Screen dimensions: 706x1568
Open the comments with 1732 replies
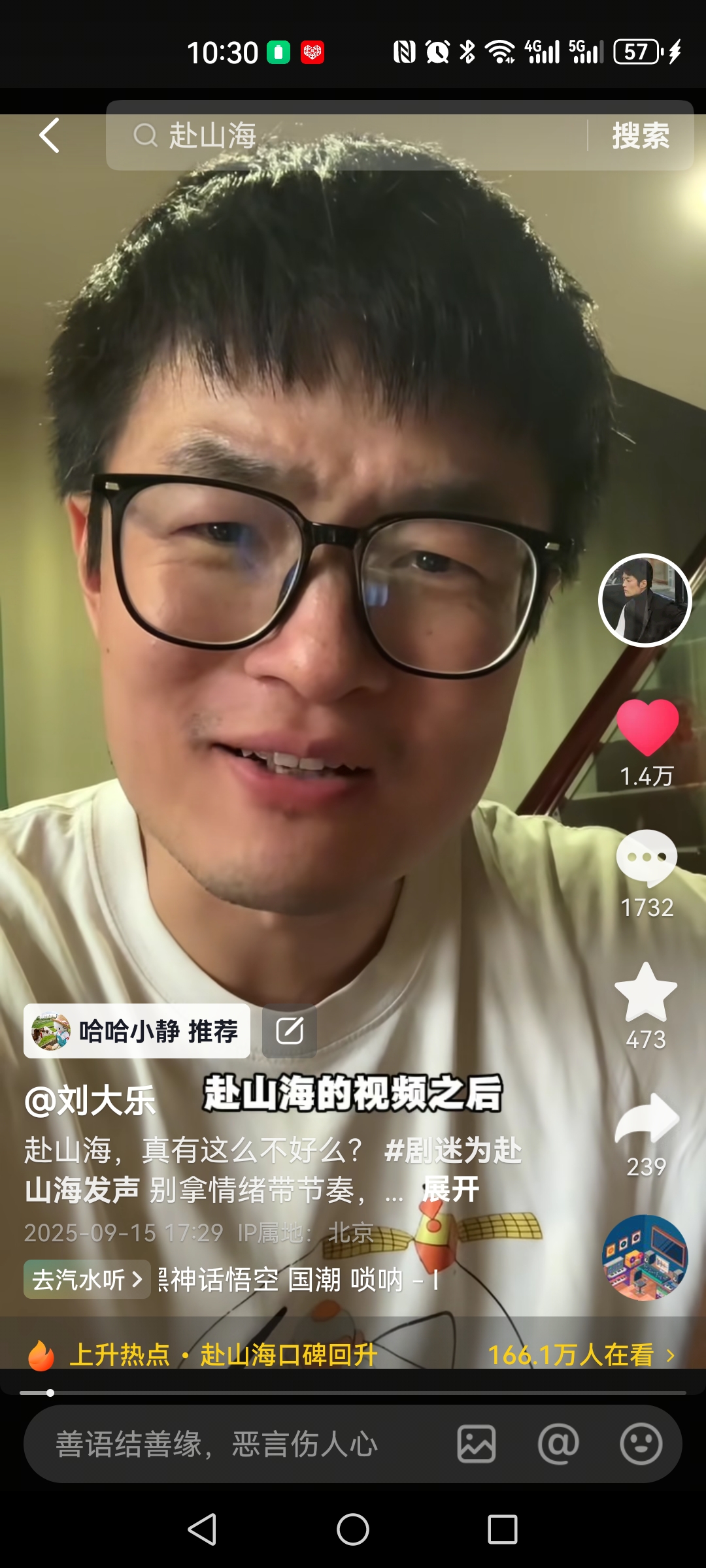pyautogui.click(x=647, y=858)
